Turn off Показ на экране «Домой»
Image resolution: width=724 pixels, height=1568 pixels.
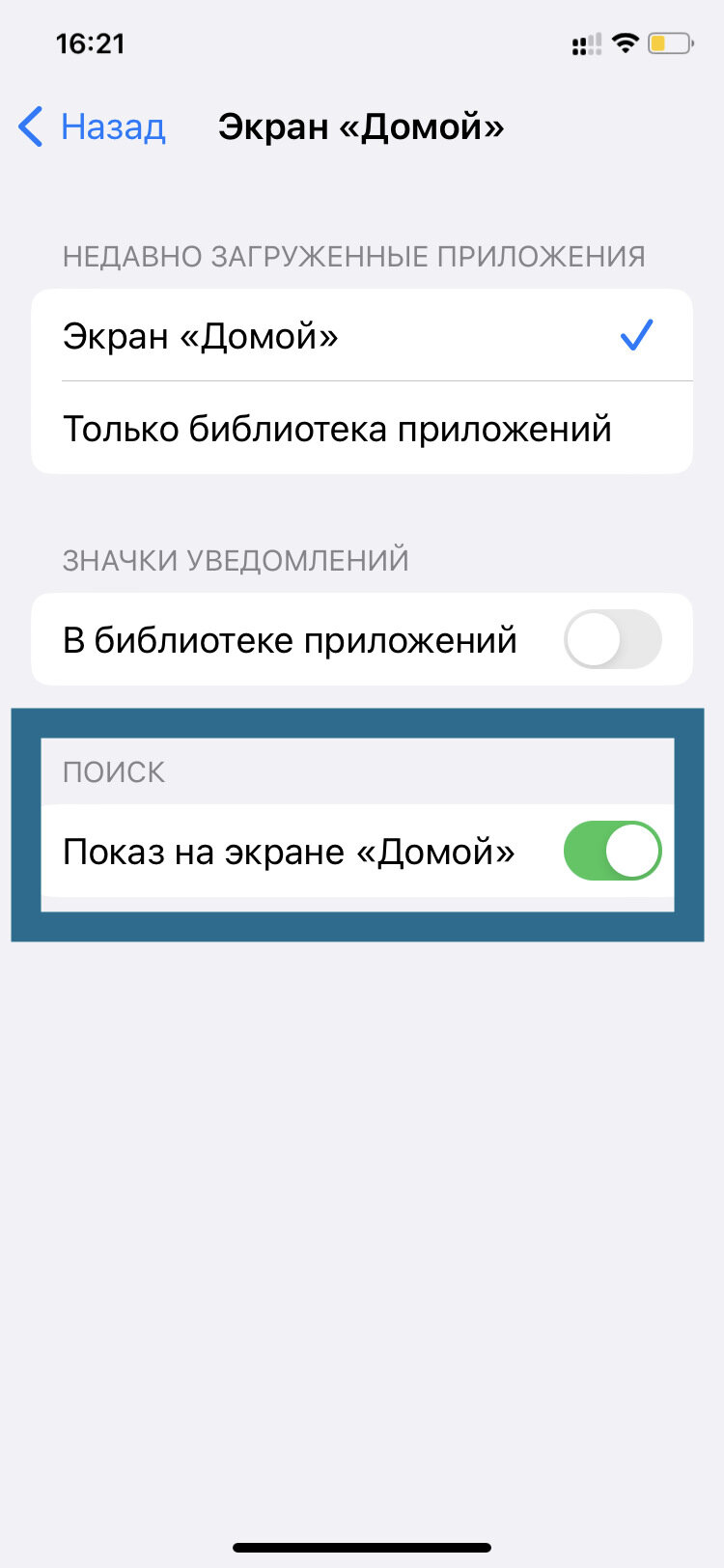(x=613, y=851)
